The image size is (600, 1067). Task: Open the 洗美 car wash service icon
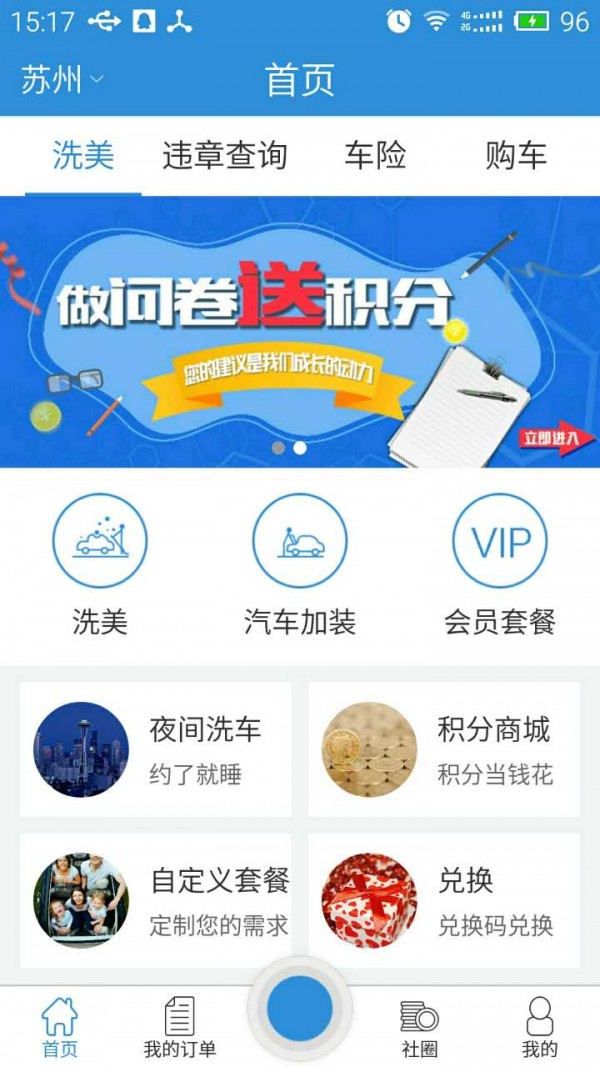[x=100, y=565]
